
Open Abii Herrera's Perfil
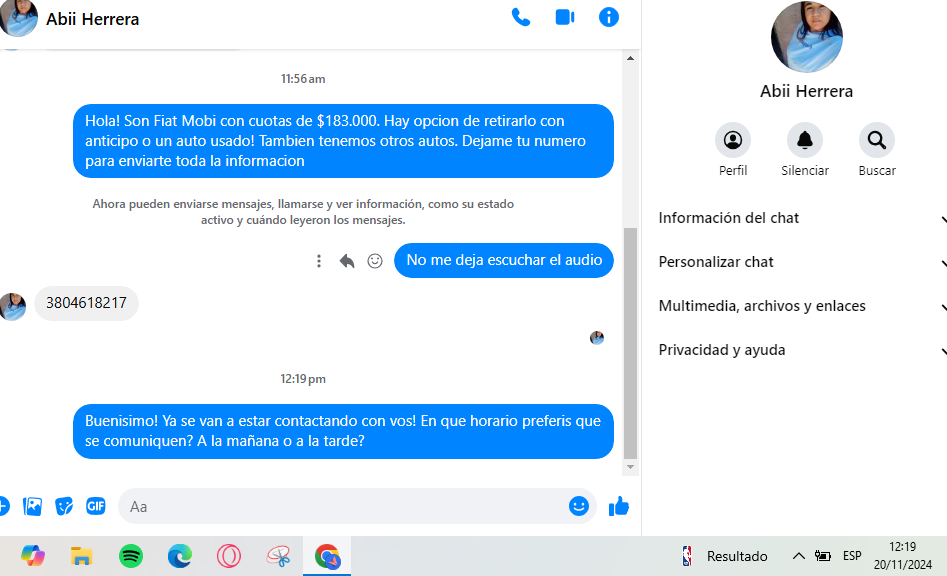point(733,141)
